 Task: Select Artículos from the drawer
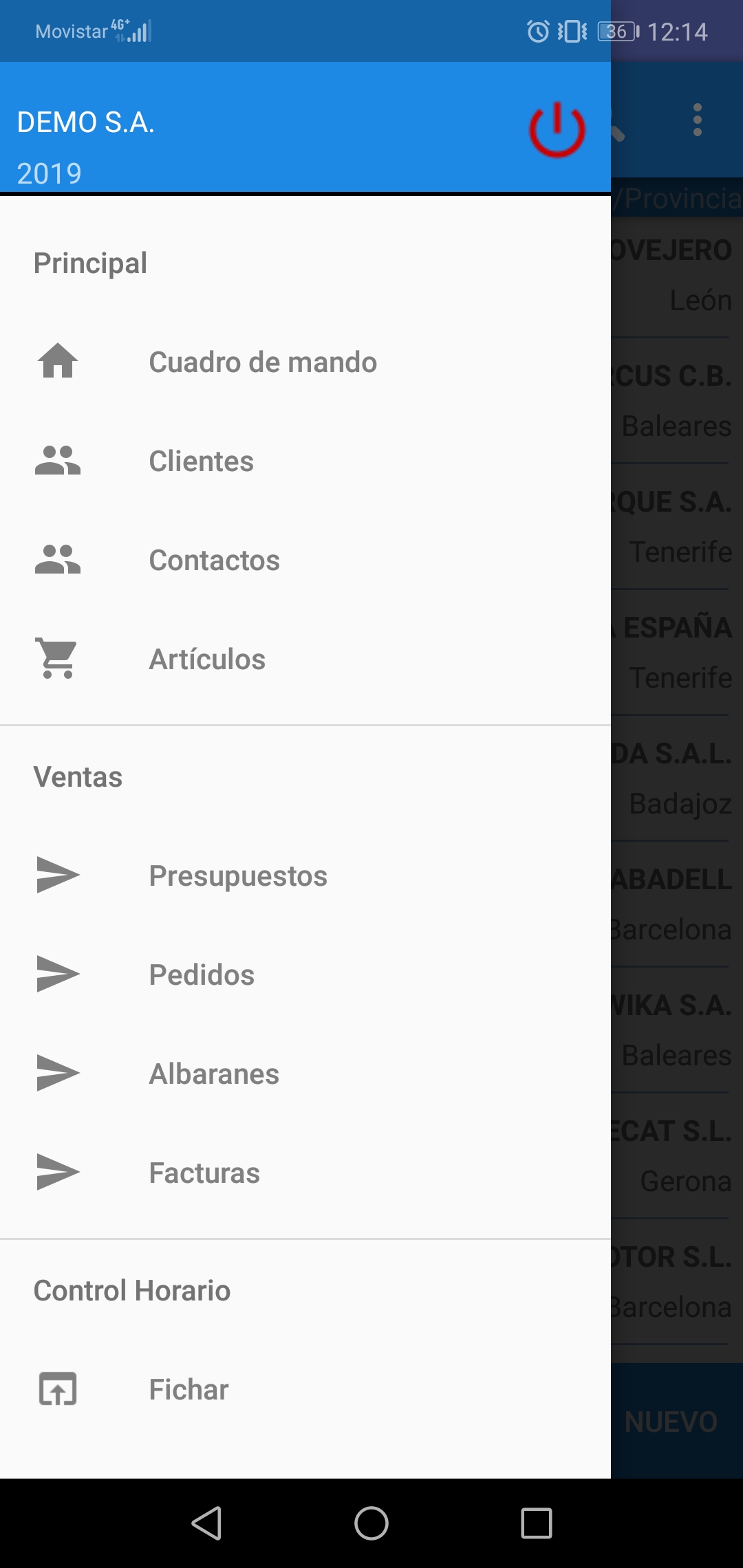pyautogui.click(x=305, y=659)
